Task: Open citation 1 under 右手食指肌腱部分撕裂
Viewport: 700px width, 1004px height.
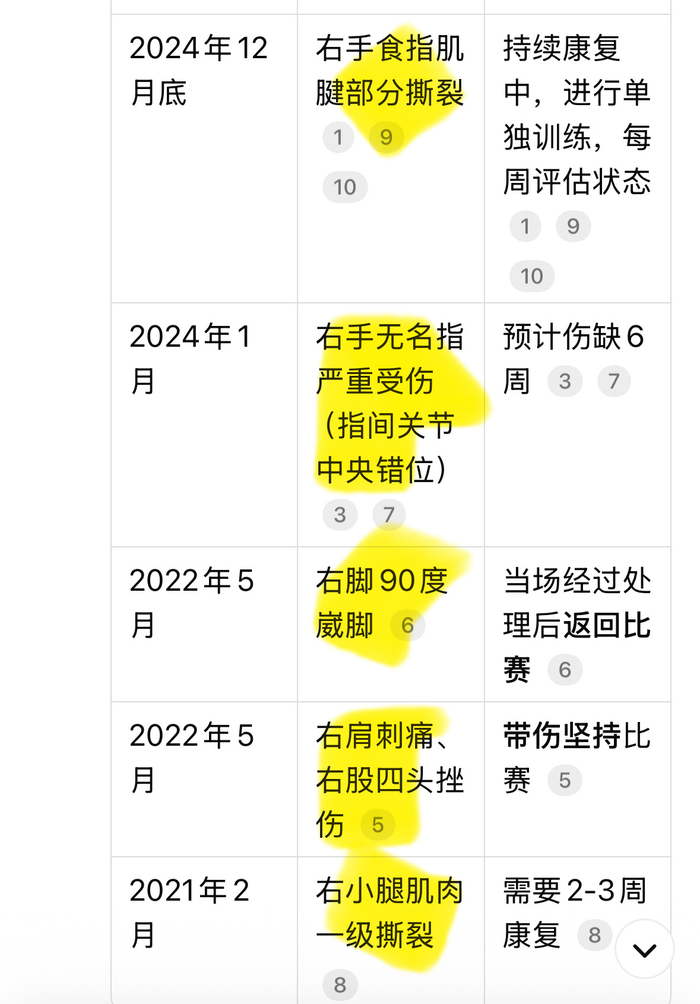Action: (x=338, y=137)
